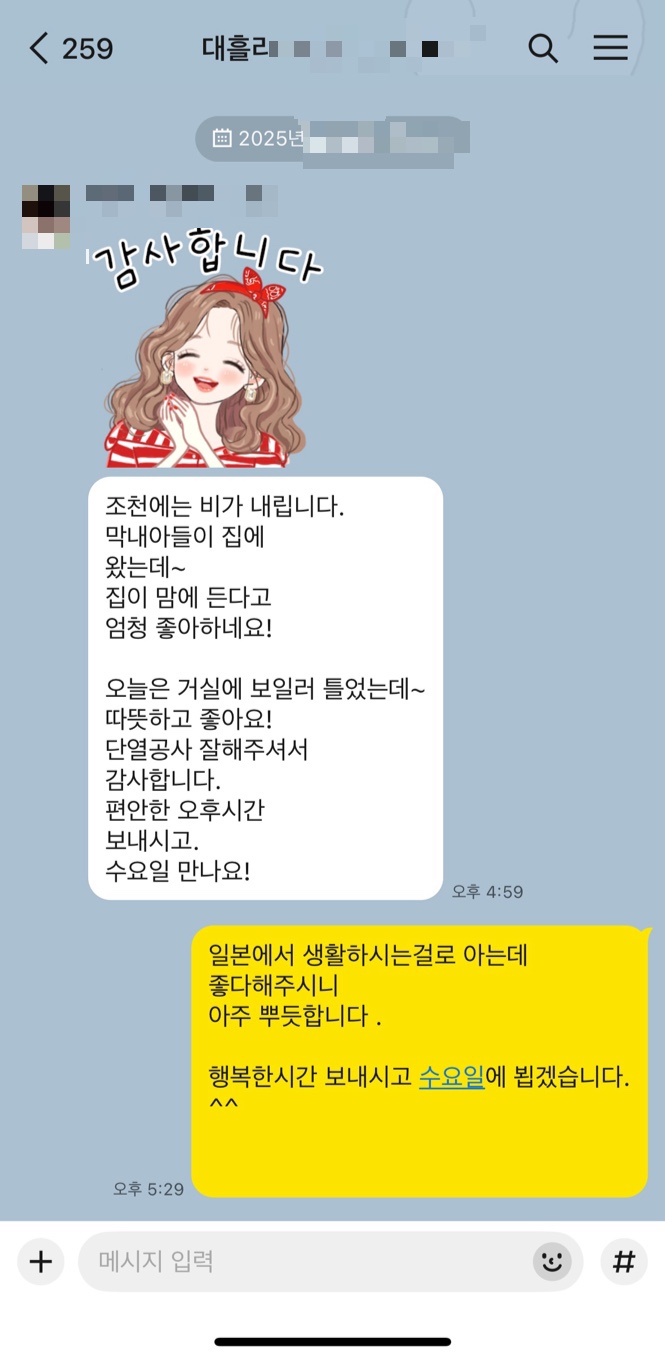Open the sender's profile picture

(46, 216)
